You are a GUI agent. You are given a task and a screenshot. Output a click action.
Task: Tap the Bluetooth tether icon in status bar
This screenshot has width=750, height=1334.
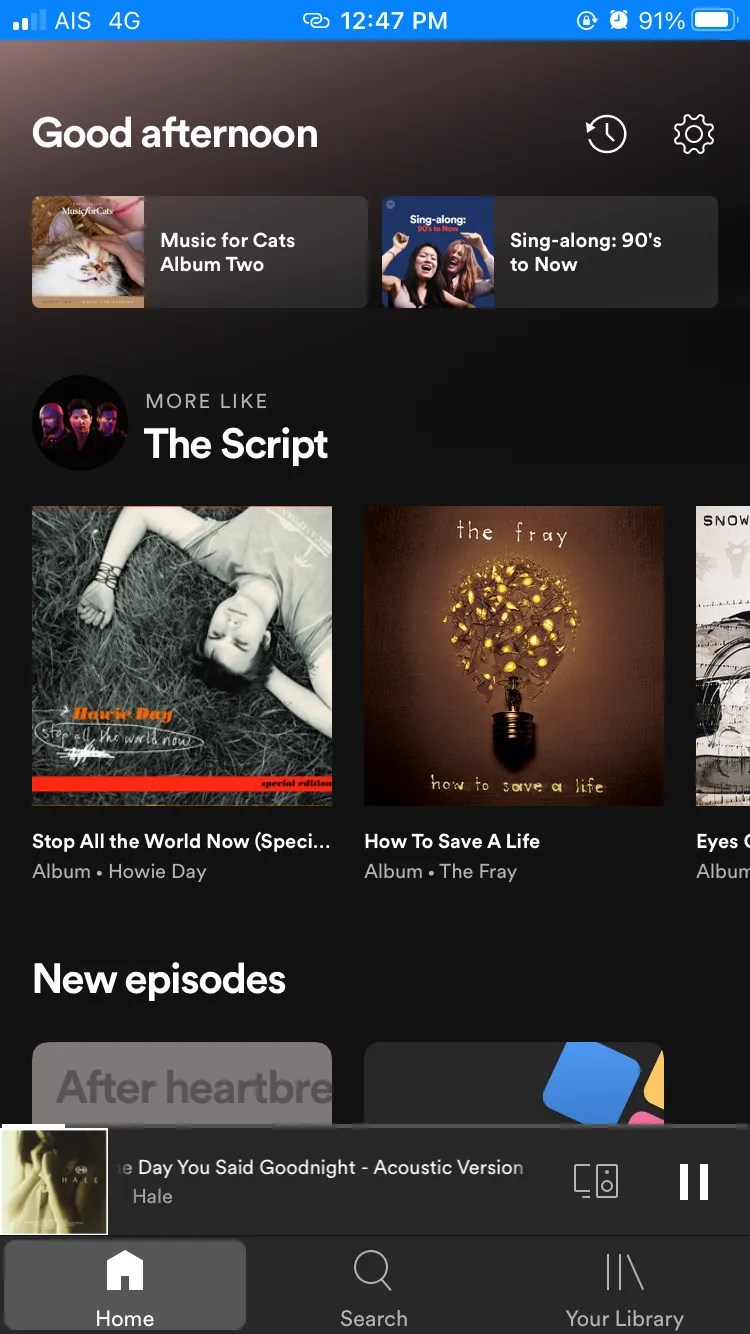316,20
